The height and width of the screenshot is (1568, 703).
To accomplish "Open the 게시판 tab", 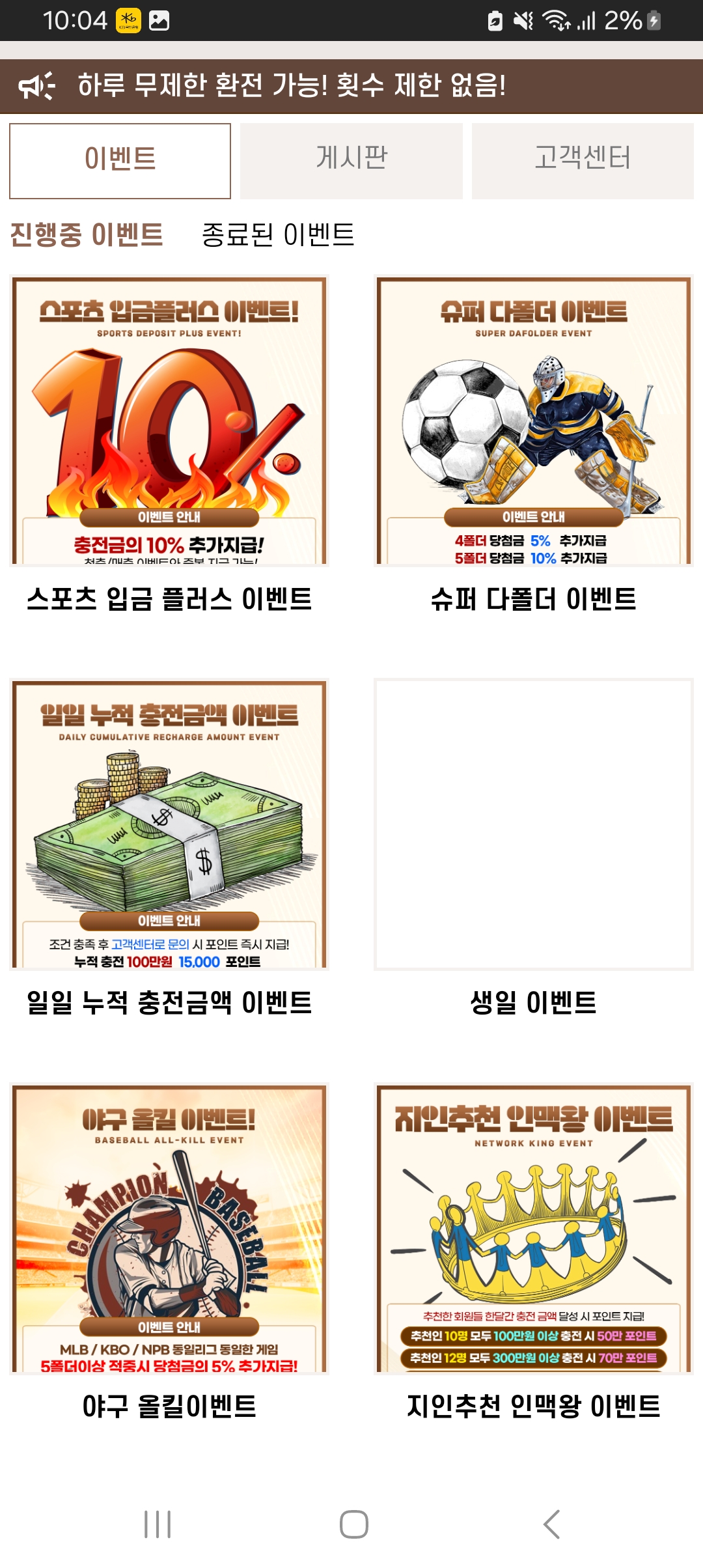I will (x=351, y=160).
